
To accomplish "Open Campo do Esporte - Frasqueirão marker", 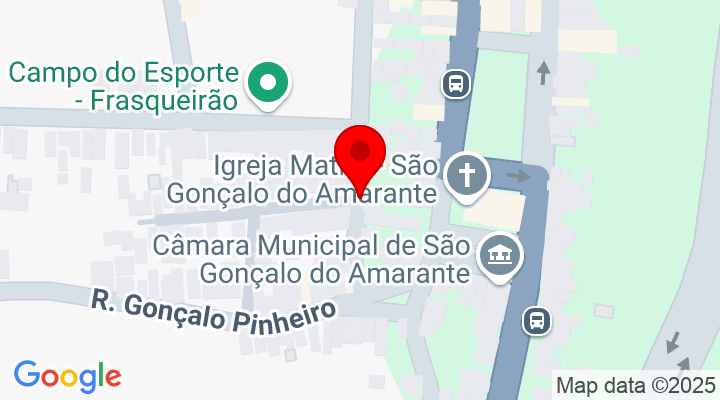I will click(268, 83).
